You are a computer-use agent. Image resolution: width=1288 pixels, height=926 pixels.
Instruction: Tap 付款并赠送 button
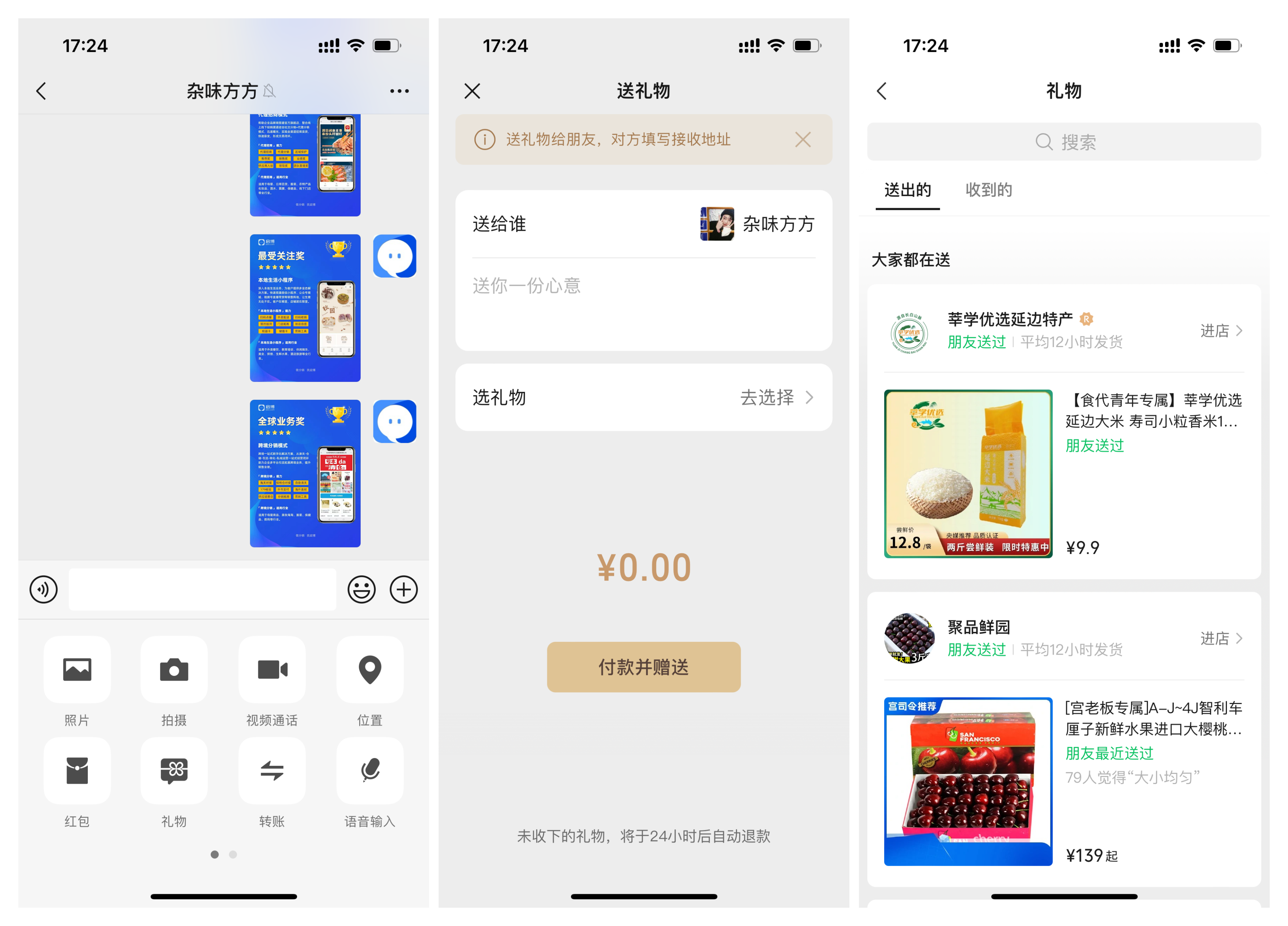coord(643,667)
